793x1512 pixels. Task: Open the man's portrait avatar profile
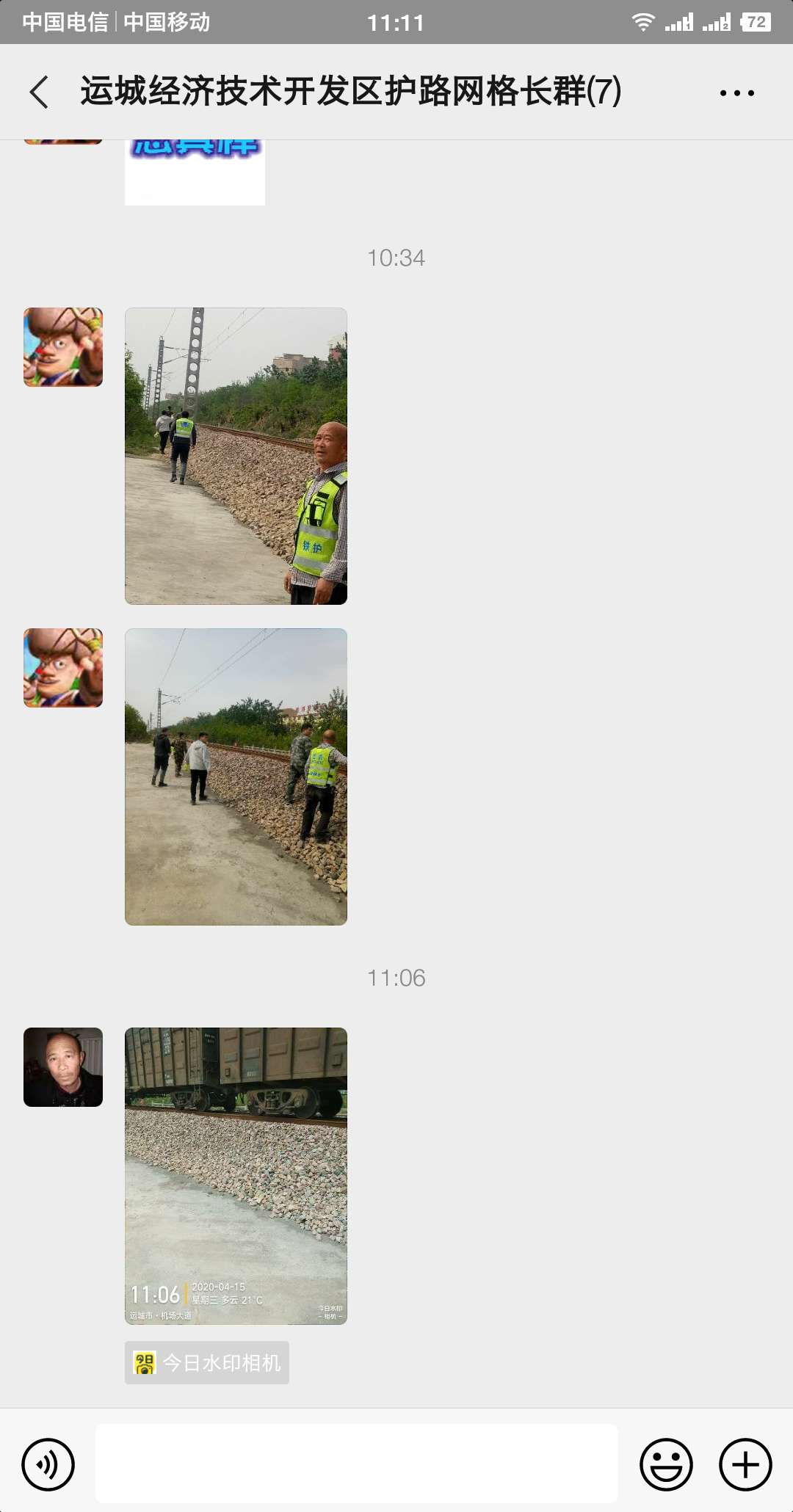[x=63, y=1067]
